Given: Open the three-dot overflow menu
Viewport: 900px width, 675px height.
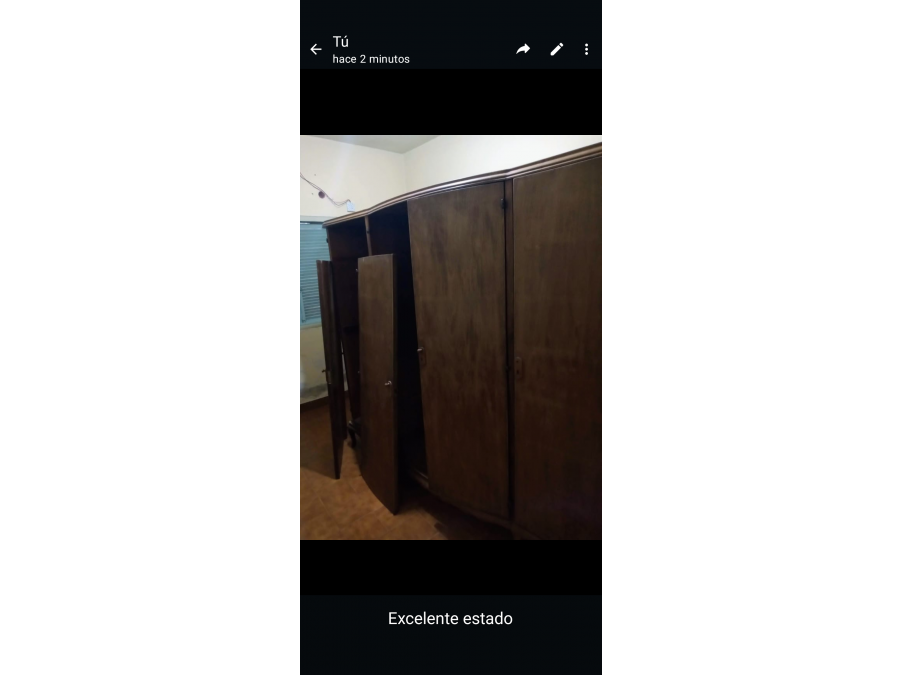Looking at the screenshot, I should (x=586, y=49).
